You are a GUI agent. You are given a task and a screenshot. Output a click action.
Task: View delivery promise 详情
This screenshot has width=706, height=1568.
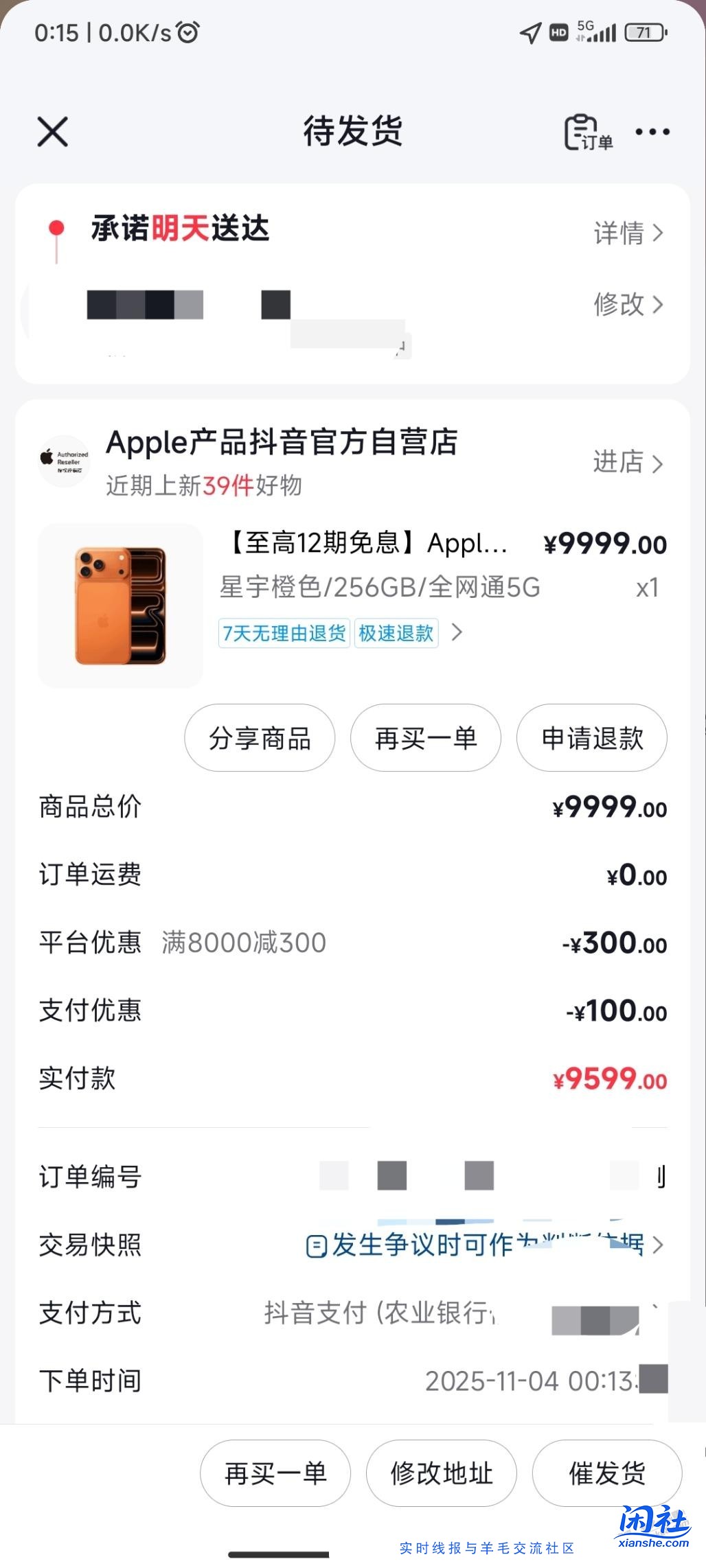[628, 233]
